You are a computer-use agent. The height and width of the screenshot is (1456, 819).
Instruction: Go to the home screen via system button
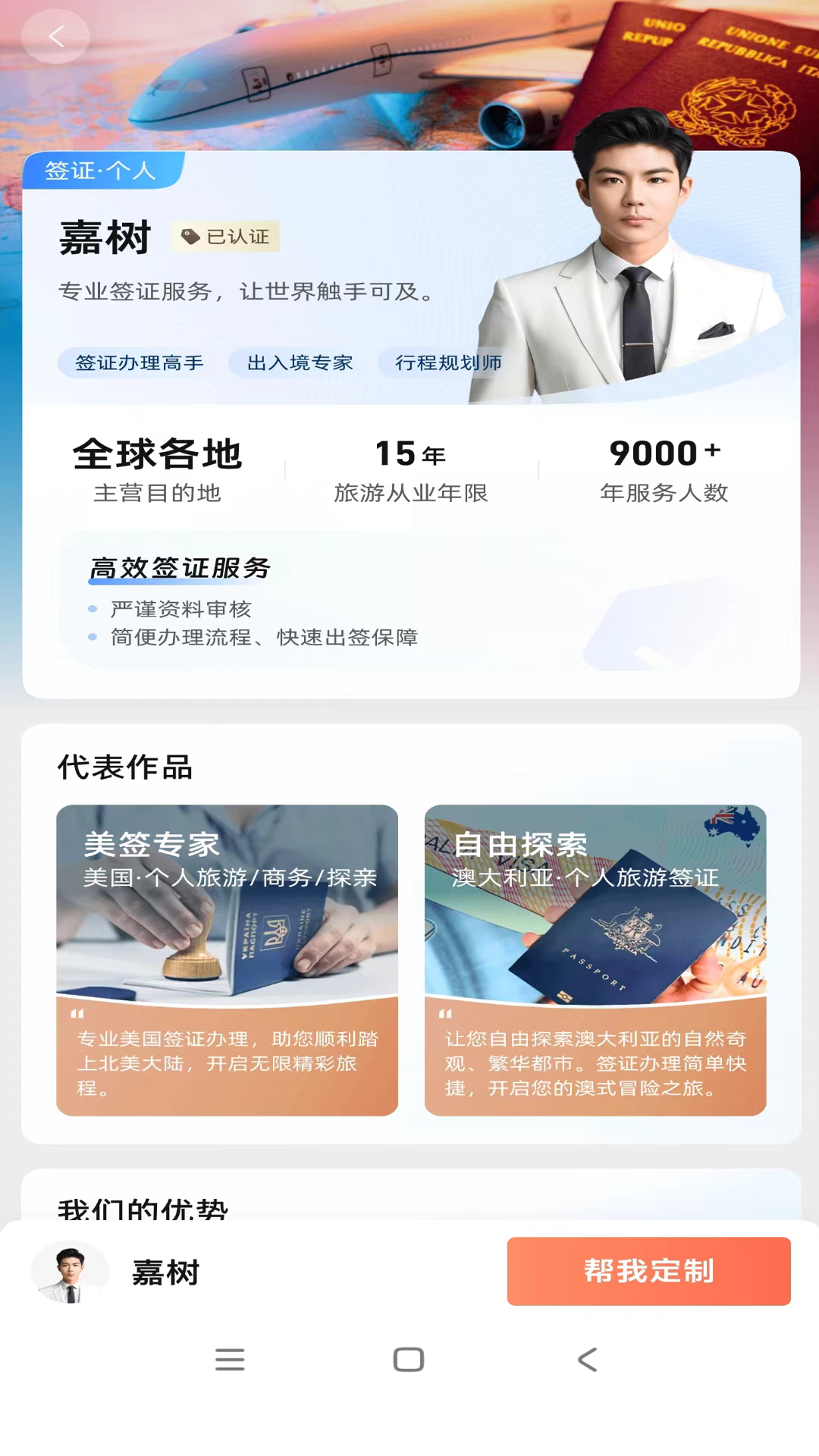point(409,1360)
